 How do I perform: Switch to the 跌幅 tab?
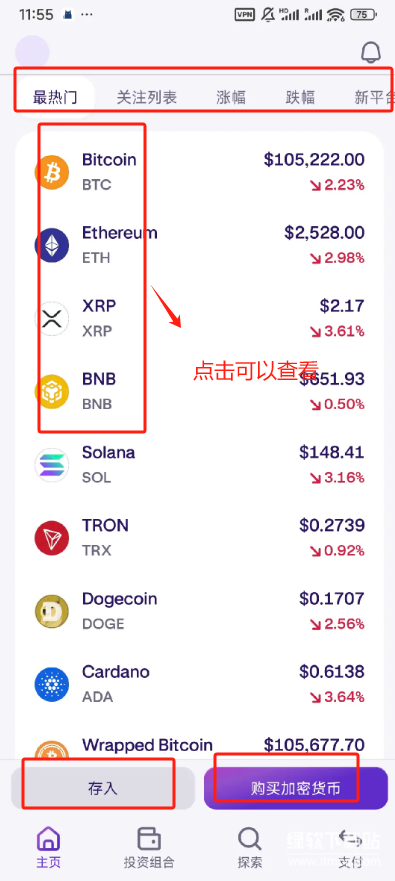click(x=300, y=97)
